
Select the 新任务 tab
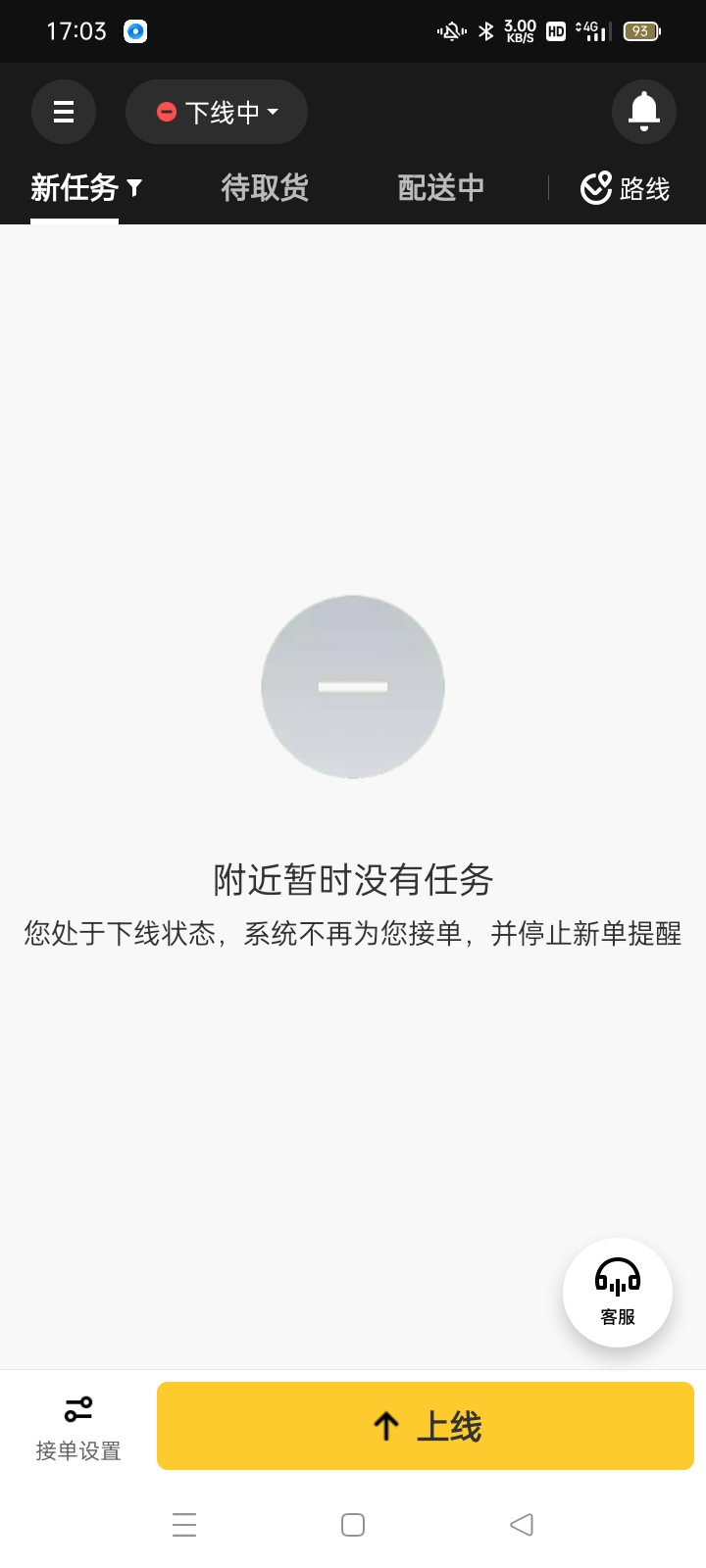[86, 187]
